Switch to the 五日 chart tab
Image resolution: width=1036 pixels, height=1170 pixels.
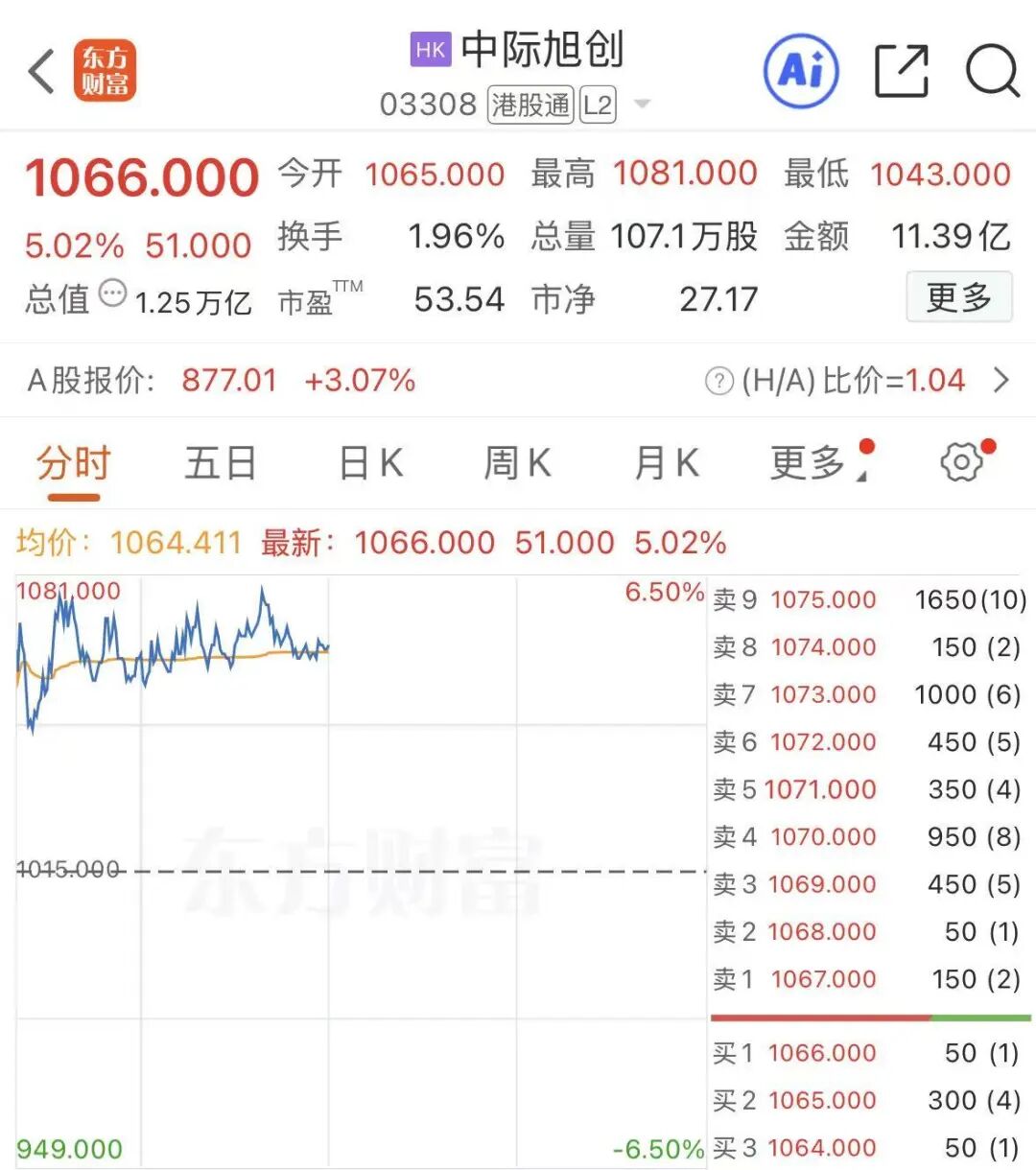pyautogui.click(x=221, y=463)
